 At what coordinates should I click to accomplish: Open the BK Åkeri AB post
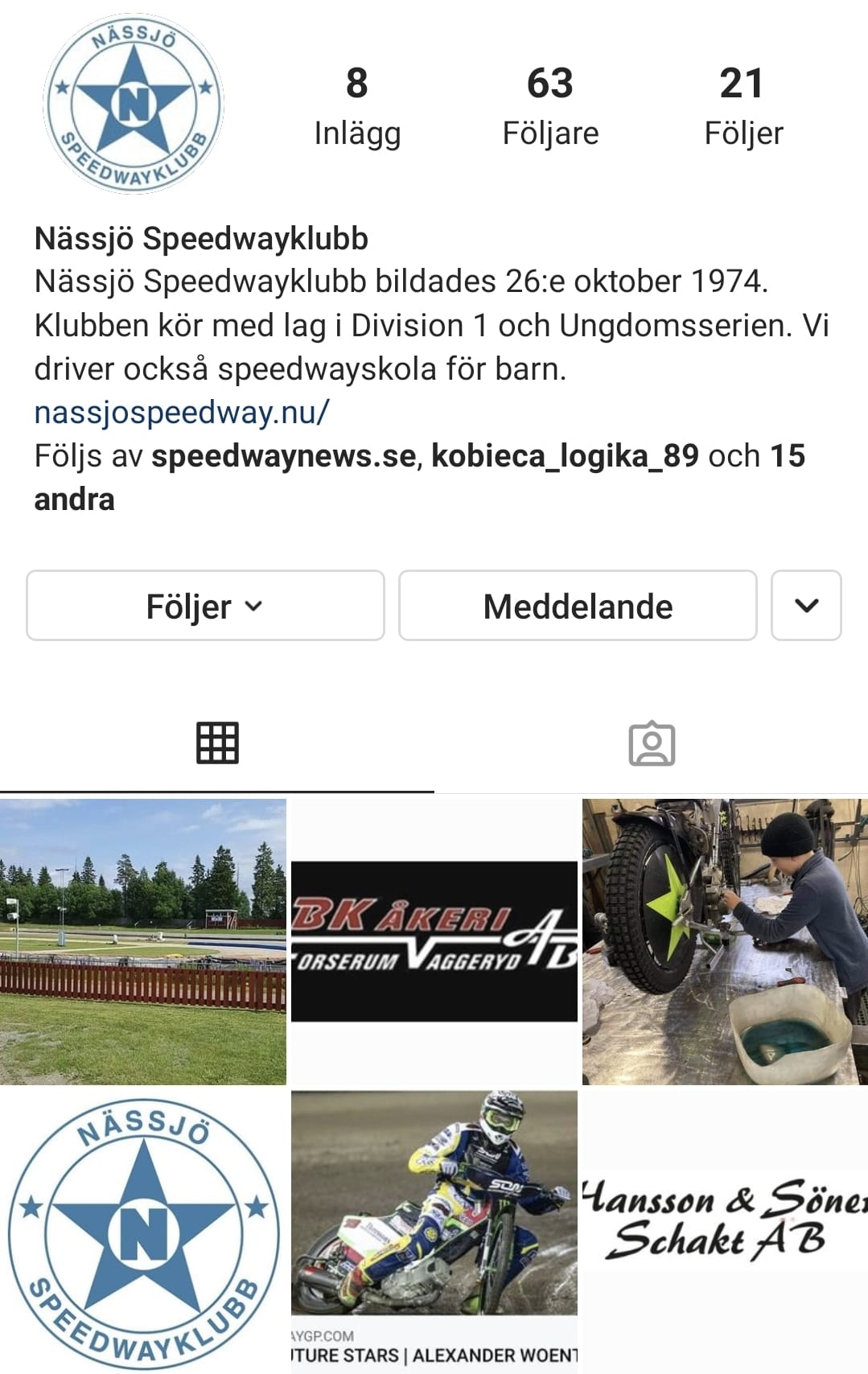click(434, 941)
